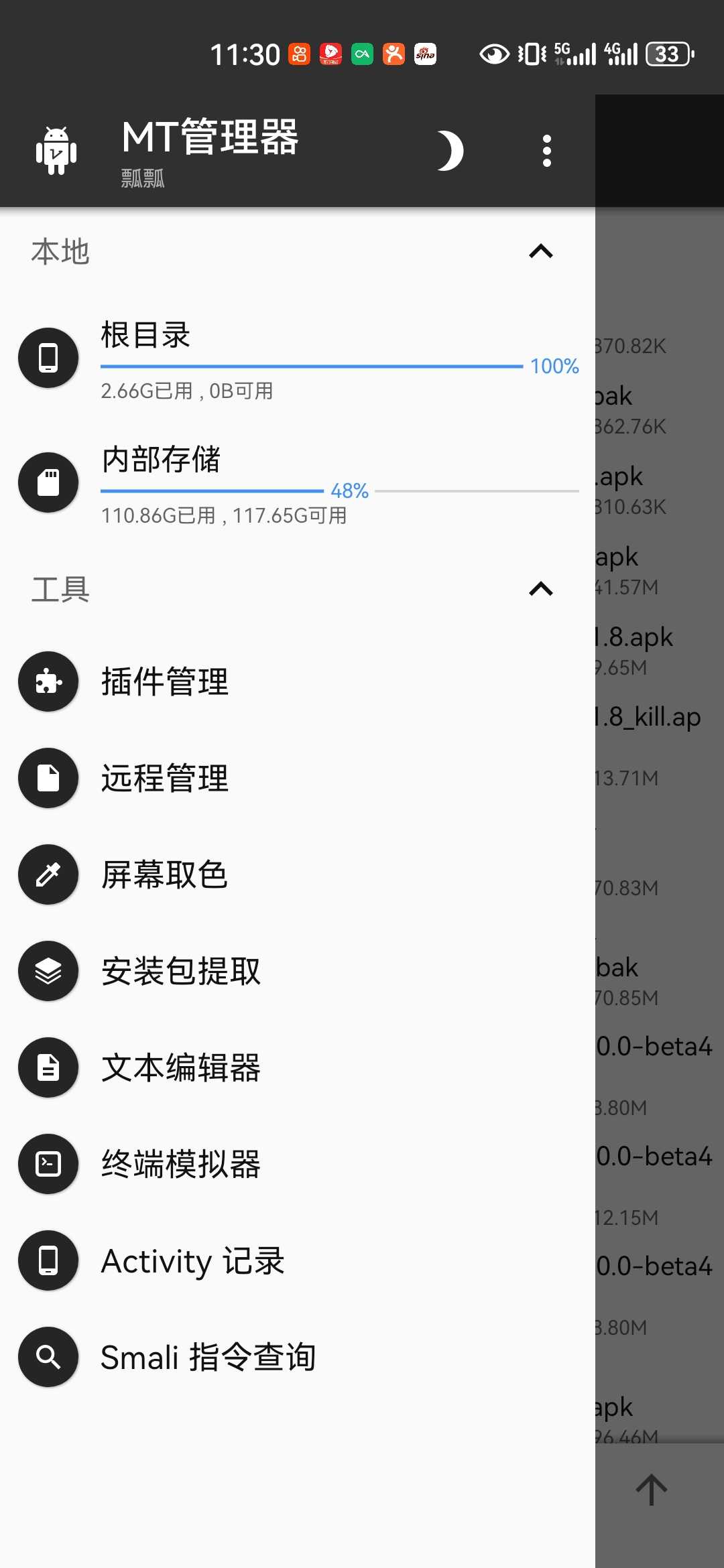Tap the MT管理器 android logo
Viewport: 724px width, 1568px height.
click(x=56, y=151)
